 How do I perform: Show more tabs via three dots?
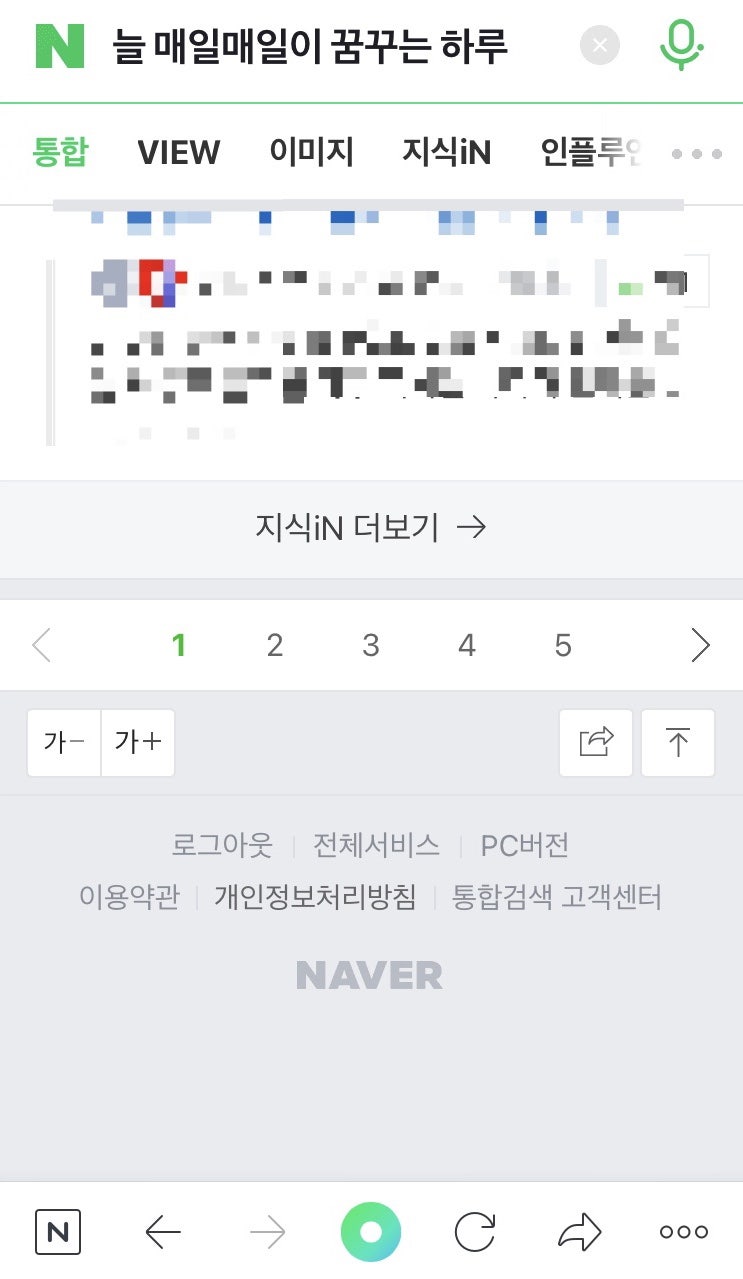697,154
